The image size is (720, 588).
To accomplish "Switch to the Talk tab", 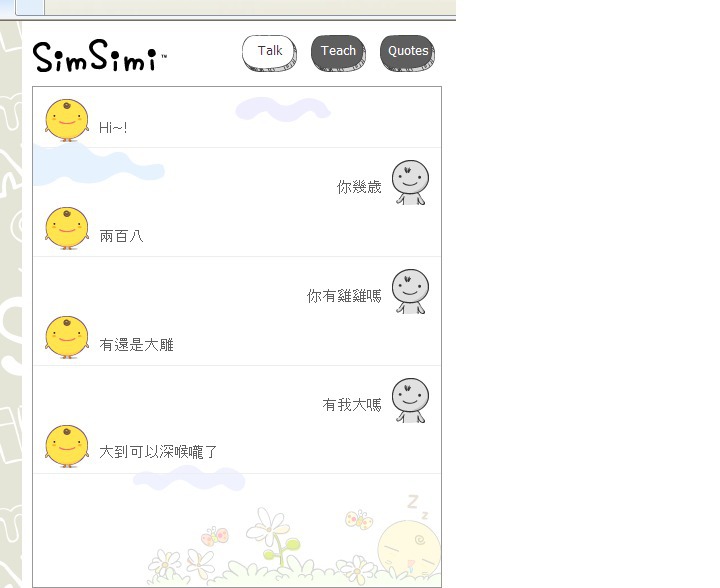I will (269, 52).
